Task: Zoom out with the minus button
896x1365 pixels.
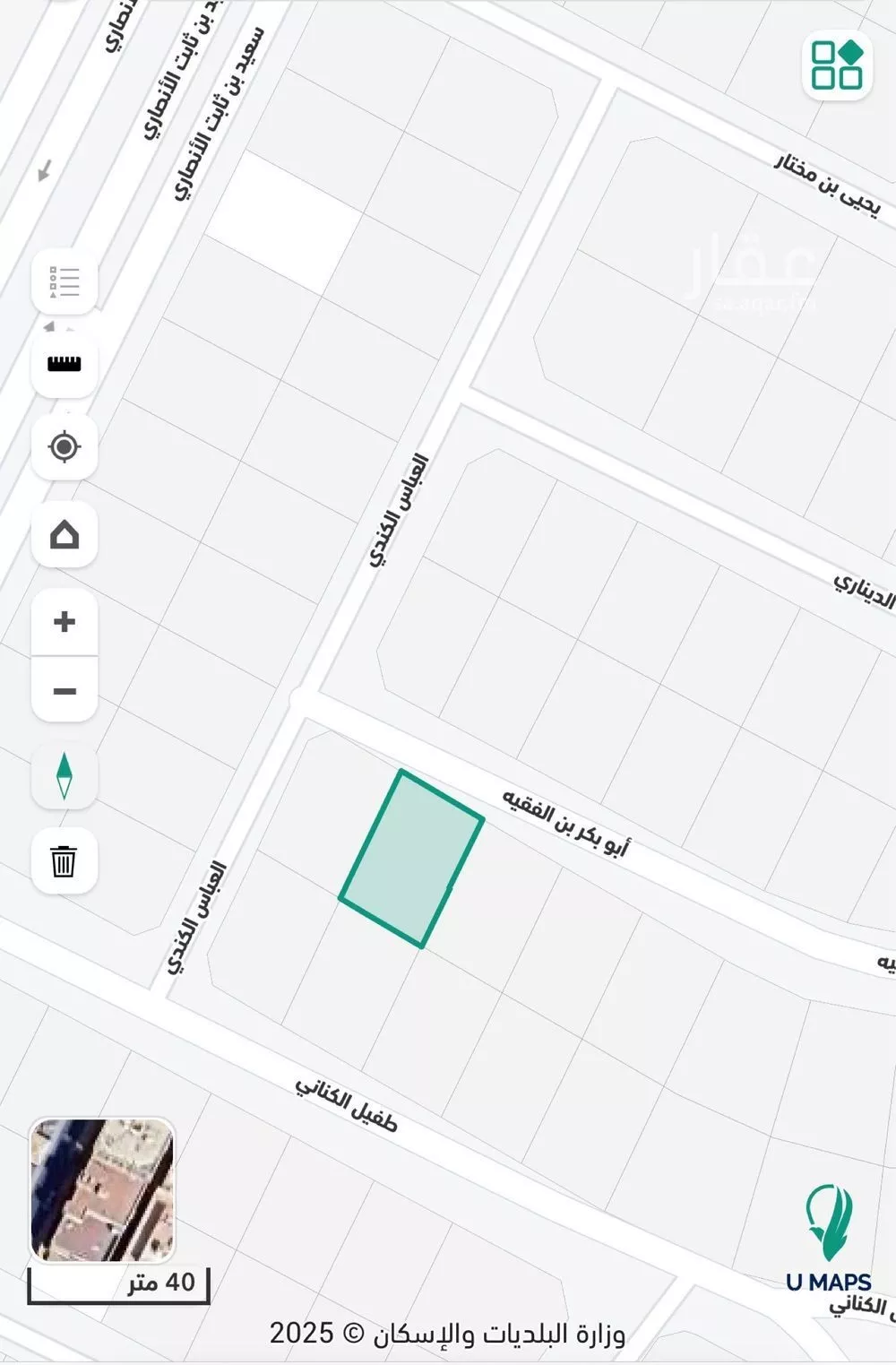Action: click(64, 690)
